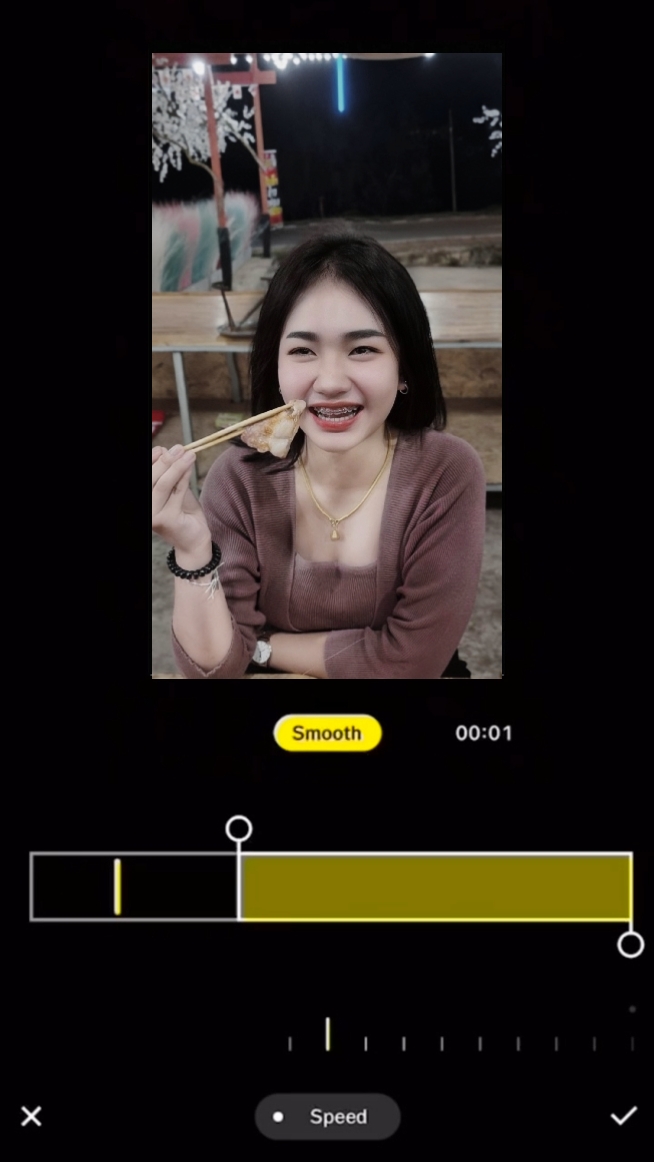The height and width of the screenshot is (1162, 654).
Task: Select the Smooth option chip
Action: 327,733
